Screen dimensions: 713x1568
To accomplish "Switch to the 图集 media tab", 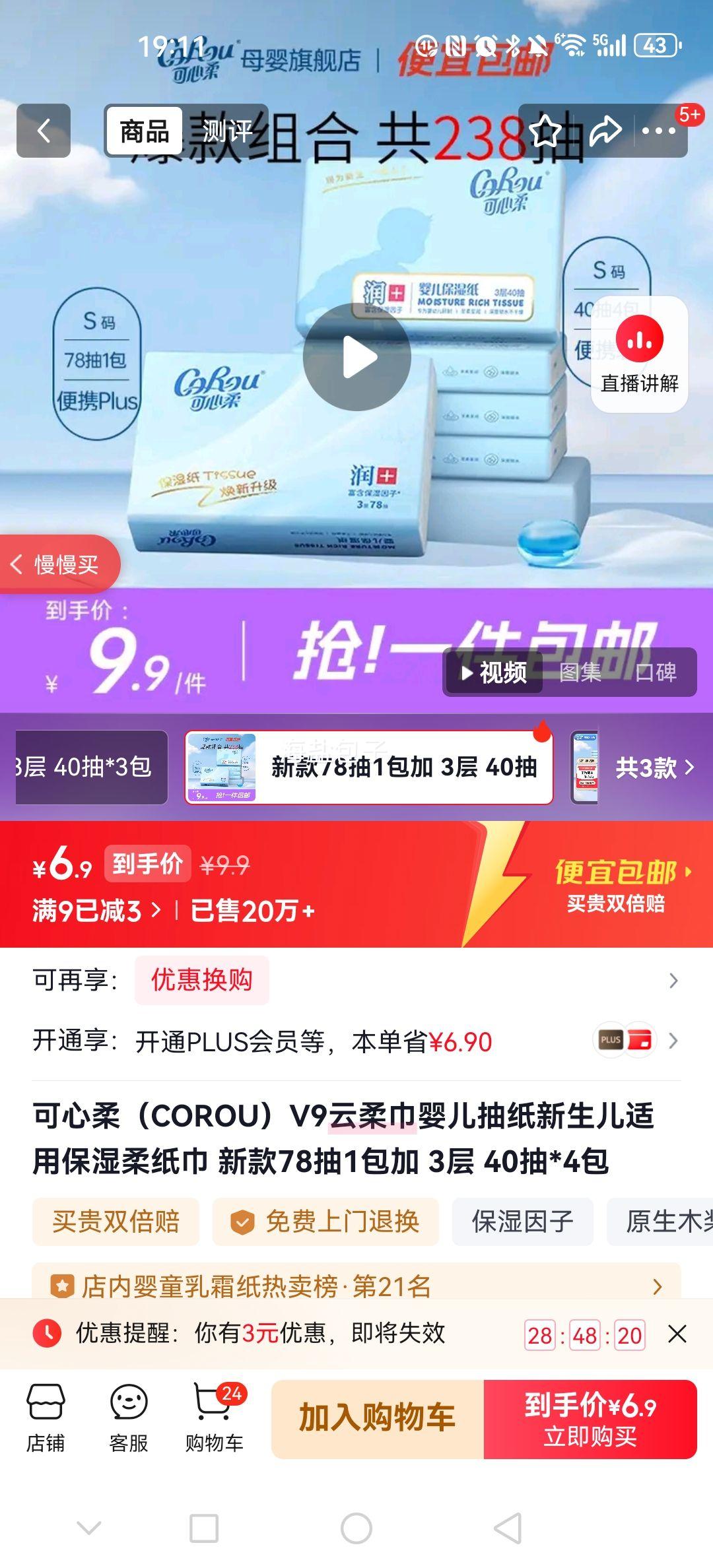I will (579, 672).
